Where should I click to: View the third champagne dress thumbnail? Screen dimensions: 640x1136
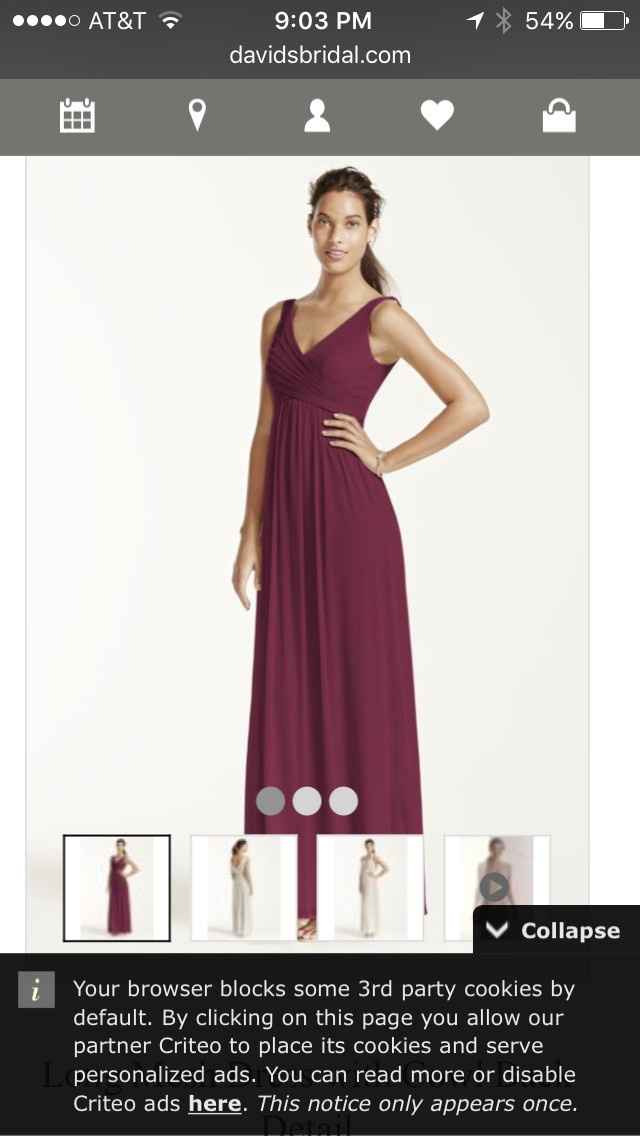click(370, 888)
